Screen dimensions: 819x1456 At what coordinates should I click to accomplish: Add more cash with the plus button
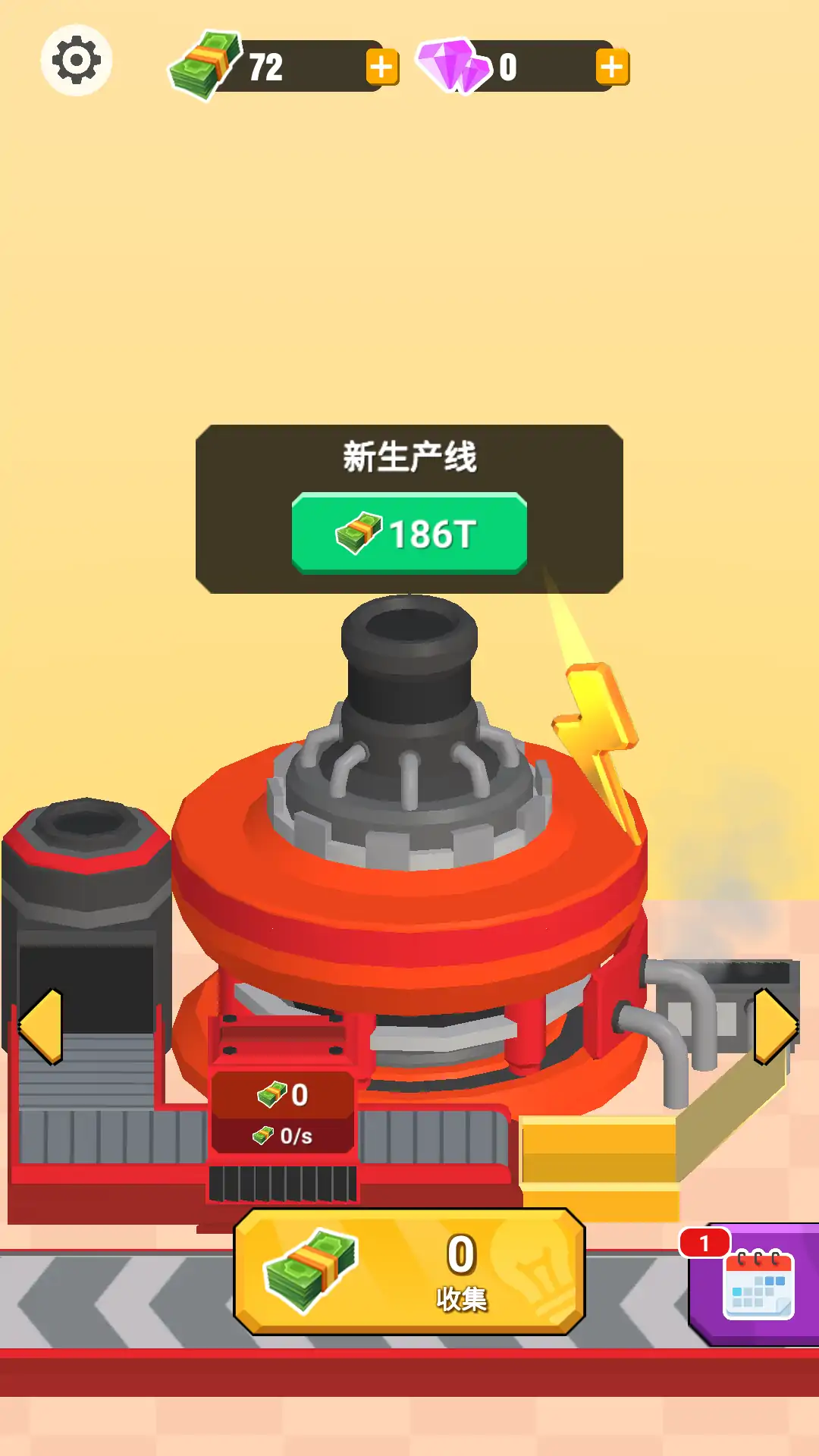(381, 67)
